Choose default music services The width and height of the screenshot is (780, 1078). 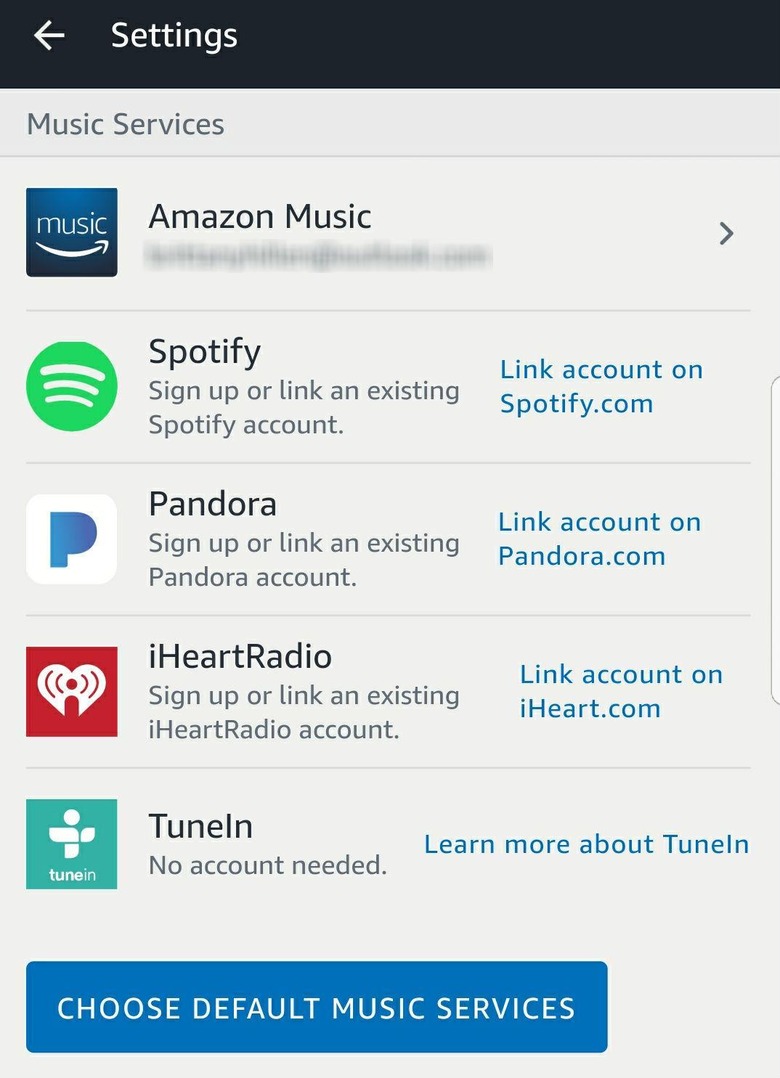tap(316, 1007)
